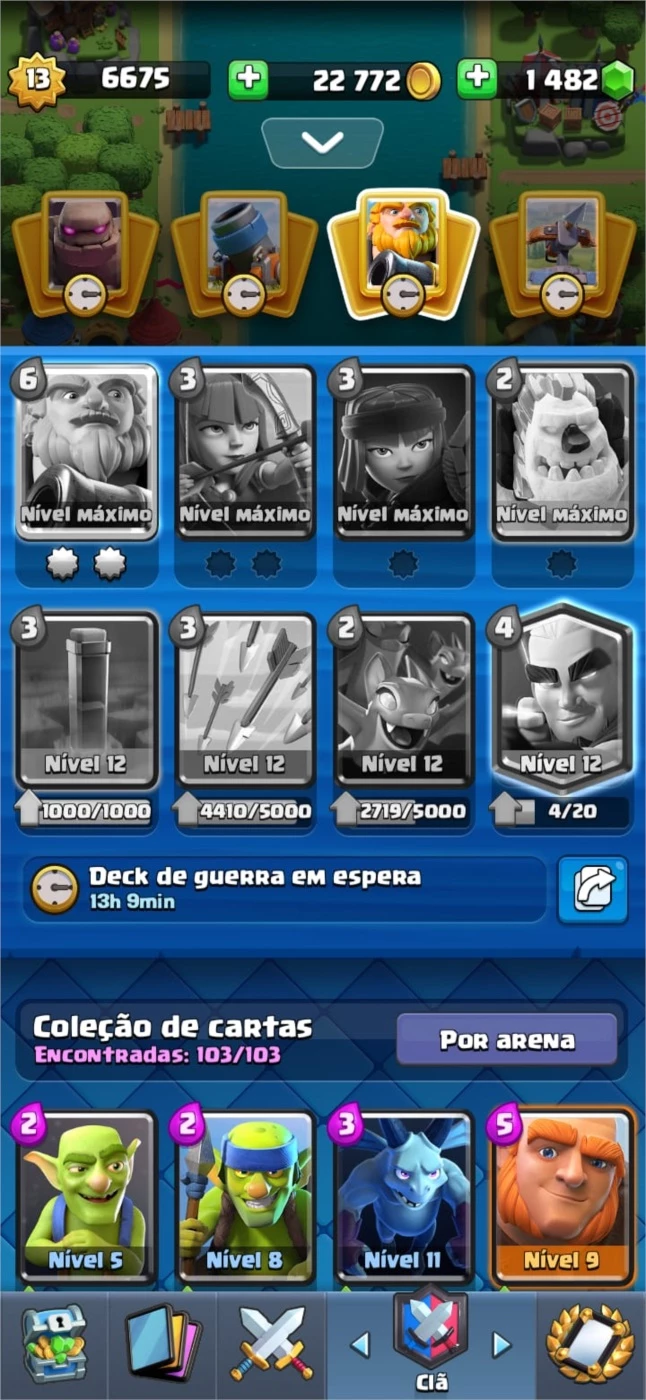
Task: Select the Royal Giant war deck slot
Action: click(x=402, y=251)
